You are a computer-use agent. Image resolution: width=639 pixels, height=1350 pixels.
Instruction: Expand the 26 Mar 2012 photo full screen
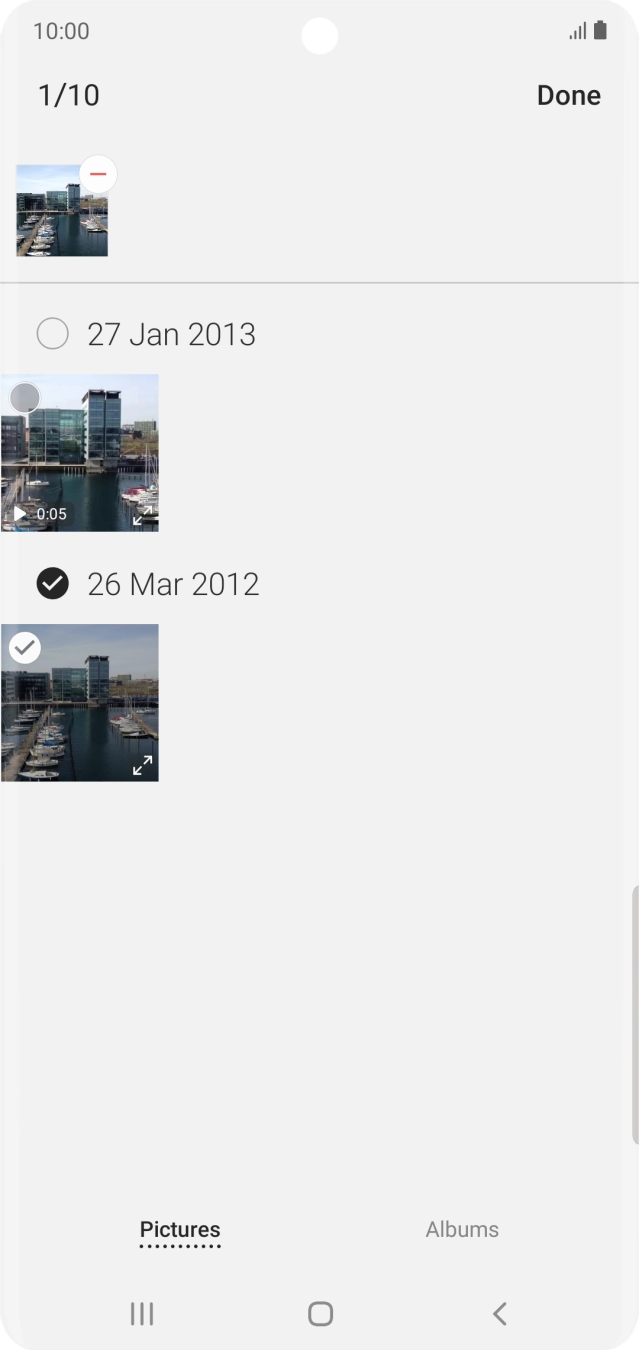click(143, 766)
